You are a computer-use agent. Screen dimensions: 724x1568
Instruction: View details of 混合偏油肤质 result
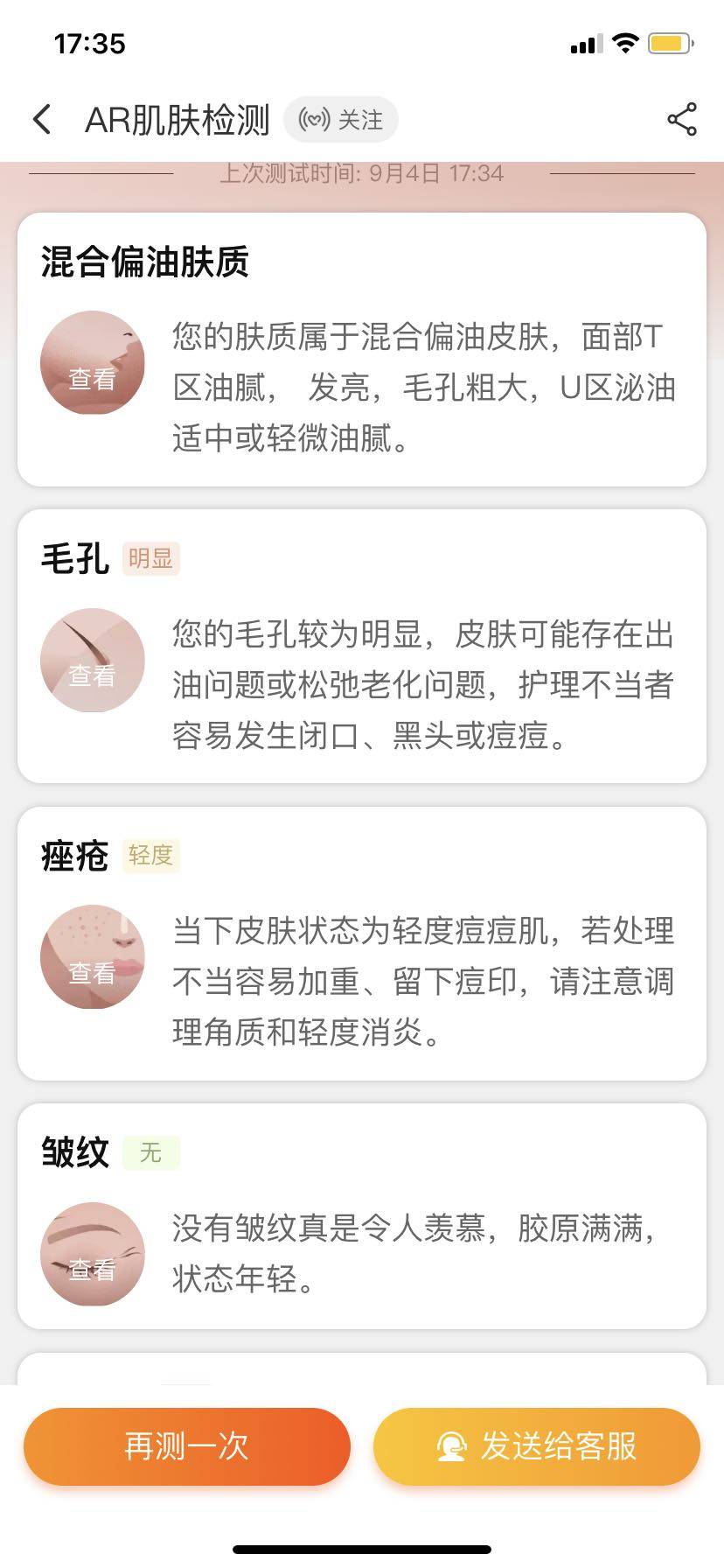93,363
